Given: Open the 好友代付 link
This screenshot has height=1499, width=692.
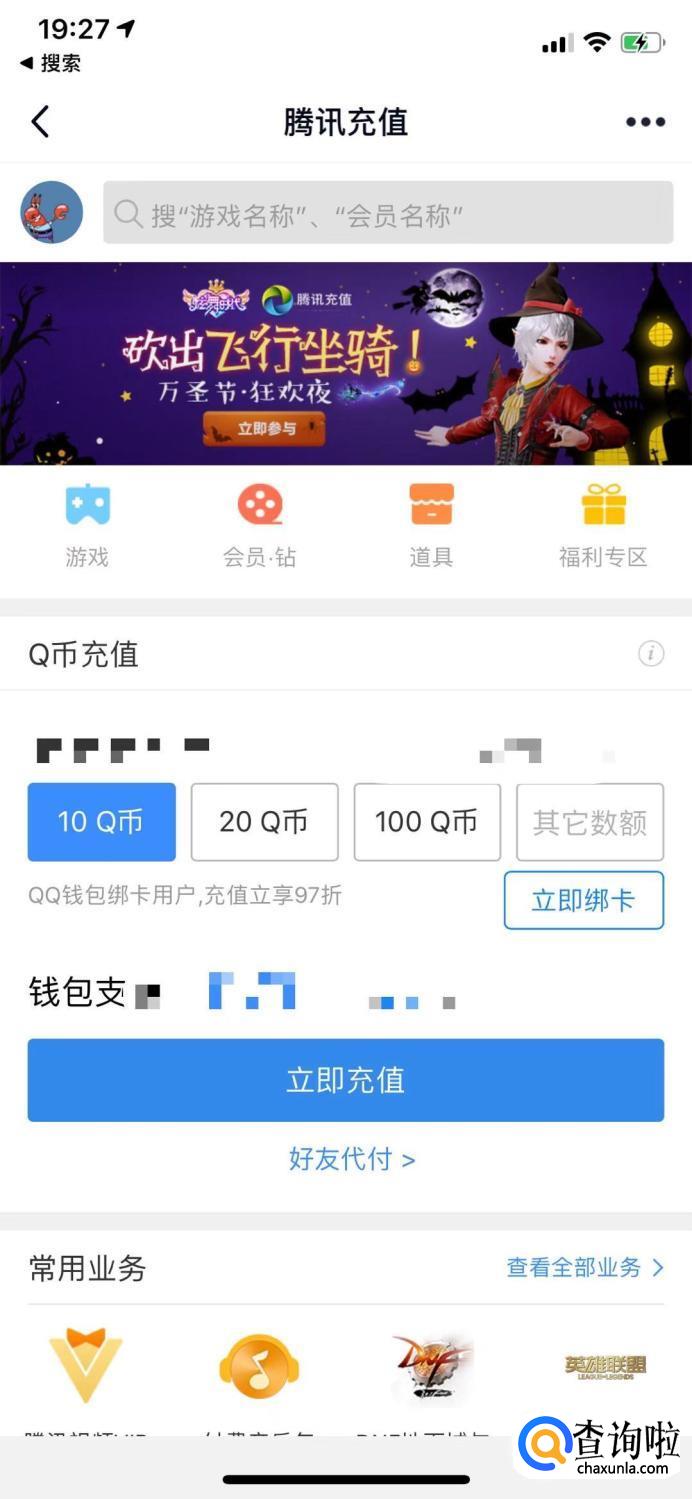Looking at the screenshot, I should [351, 1159].
